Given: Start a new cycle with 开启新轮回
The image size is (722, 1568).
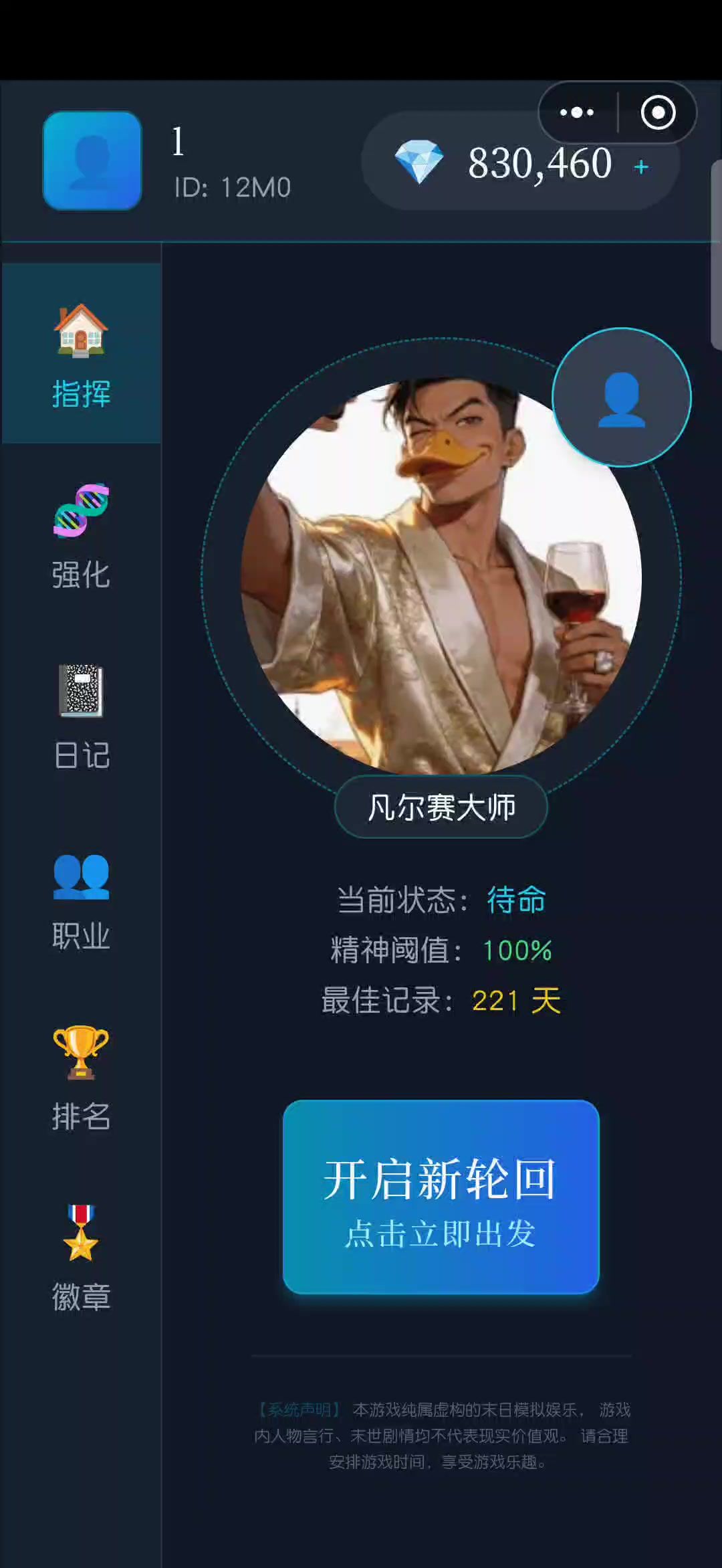Looking at the screenshot, I should (x=441, y=1197).
